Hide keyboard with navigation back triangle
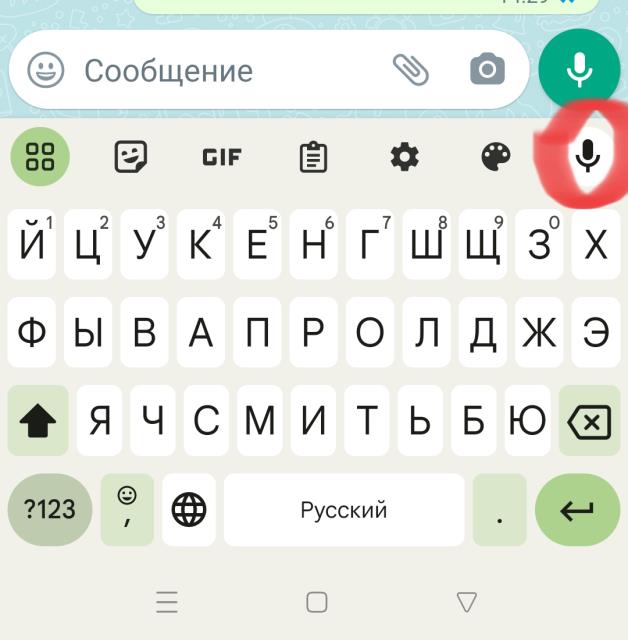Viewport: 628px width, 640px height. pos(466,601)
